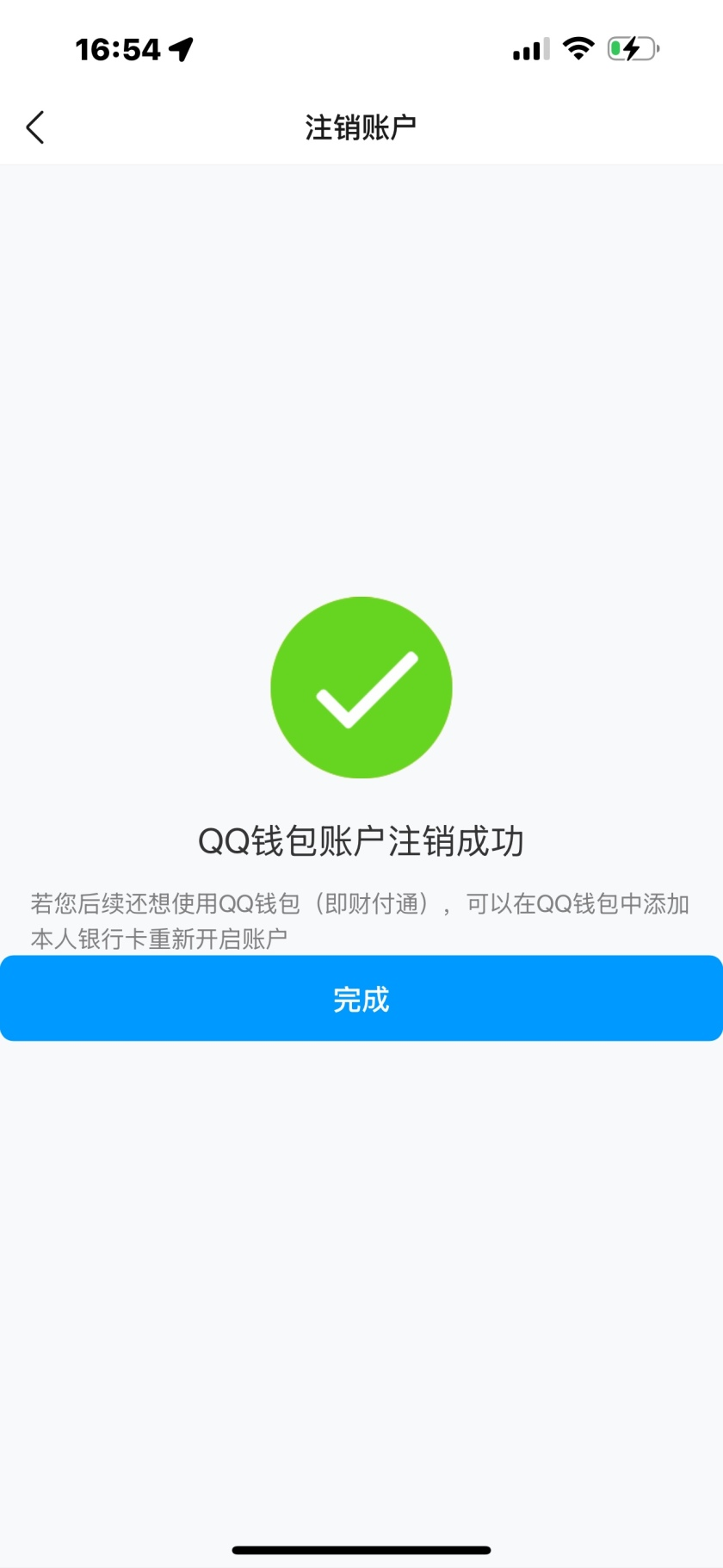Click the QQ钱包账户注销成功 heading
Image resolution: width=723 pixels, height=1568 pixels.
(x=361, y=843)
